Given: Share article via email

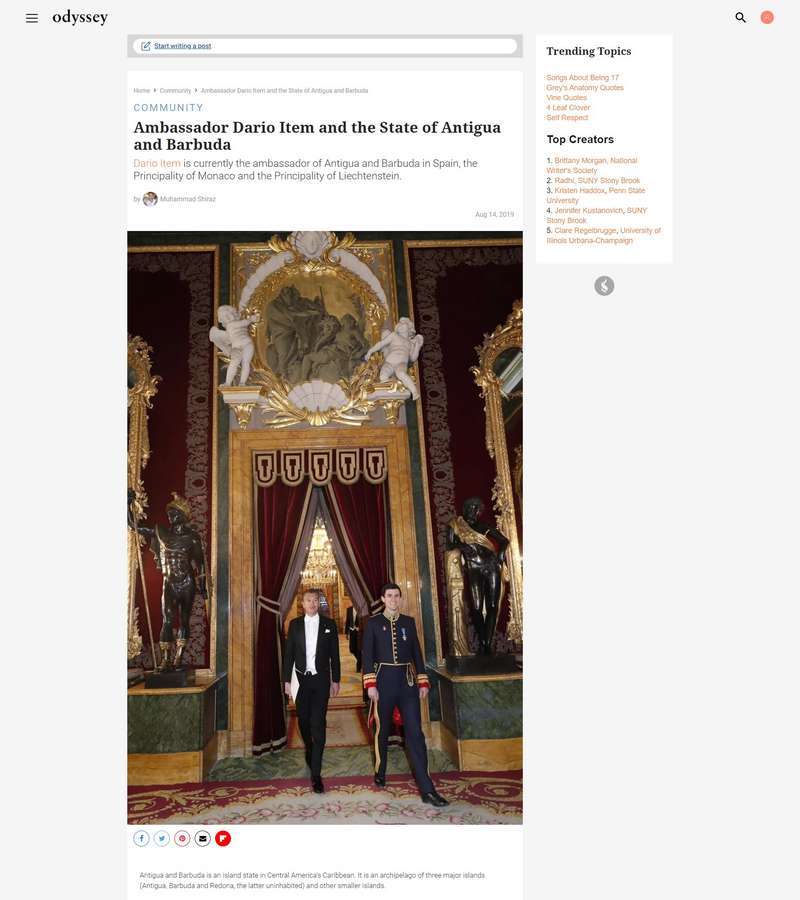Looking at the screenshot, I should coord(202,839).
